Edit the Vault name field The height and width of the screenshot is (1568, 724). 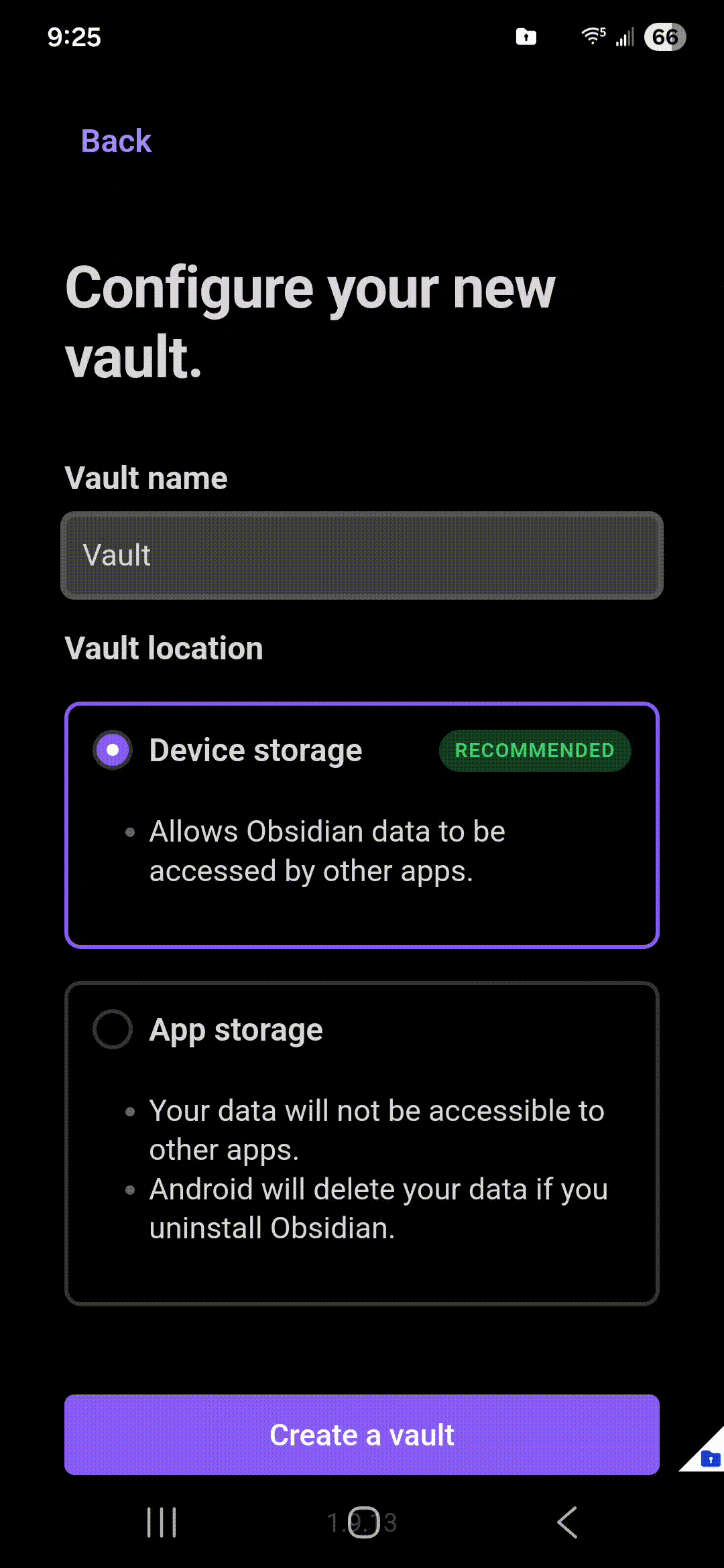pyautogui.click(x=362, y=556)
